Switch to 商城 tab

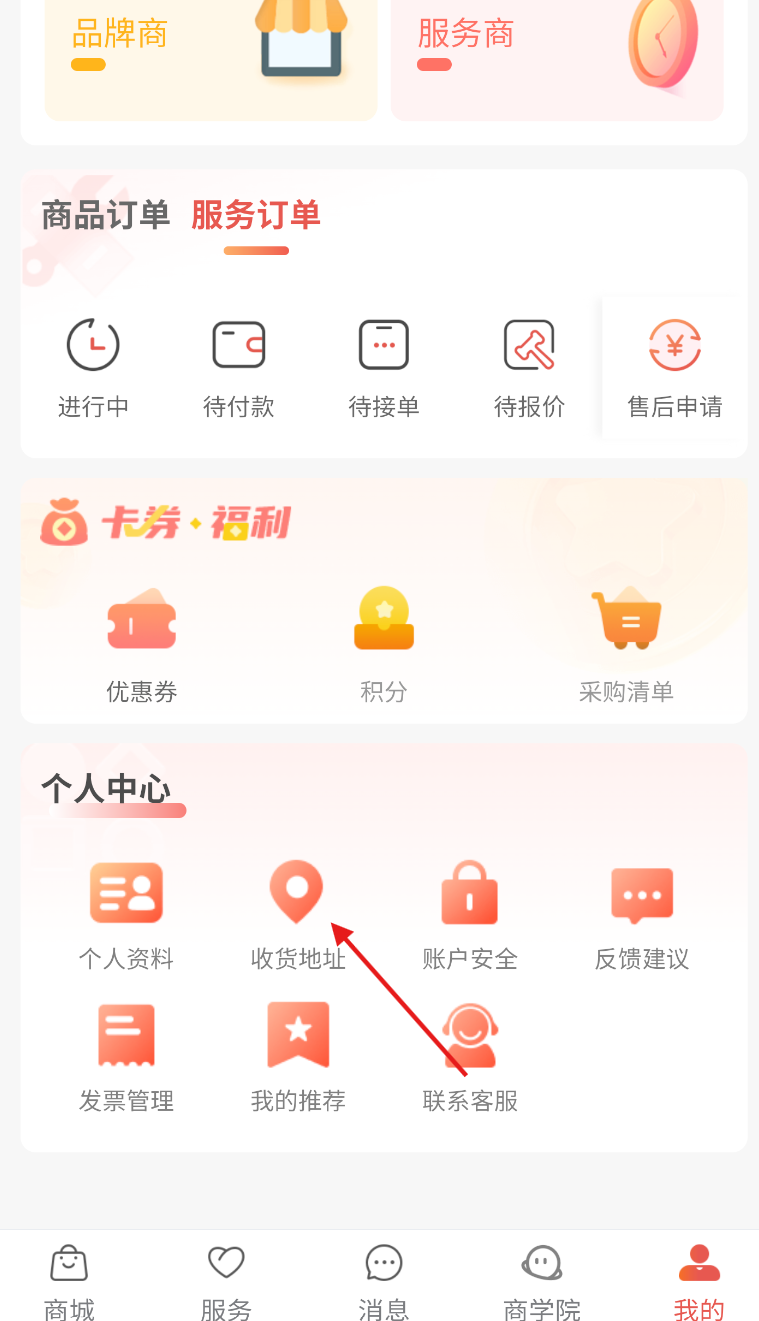pyautogui.click(x=69, y=1283)
